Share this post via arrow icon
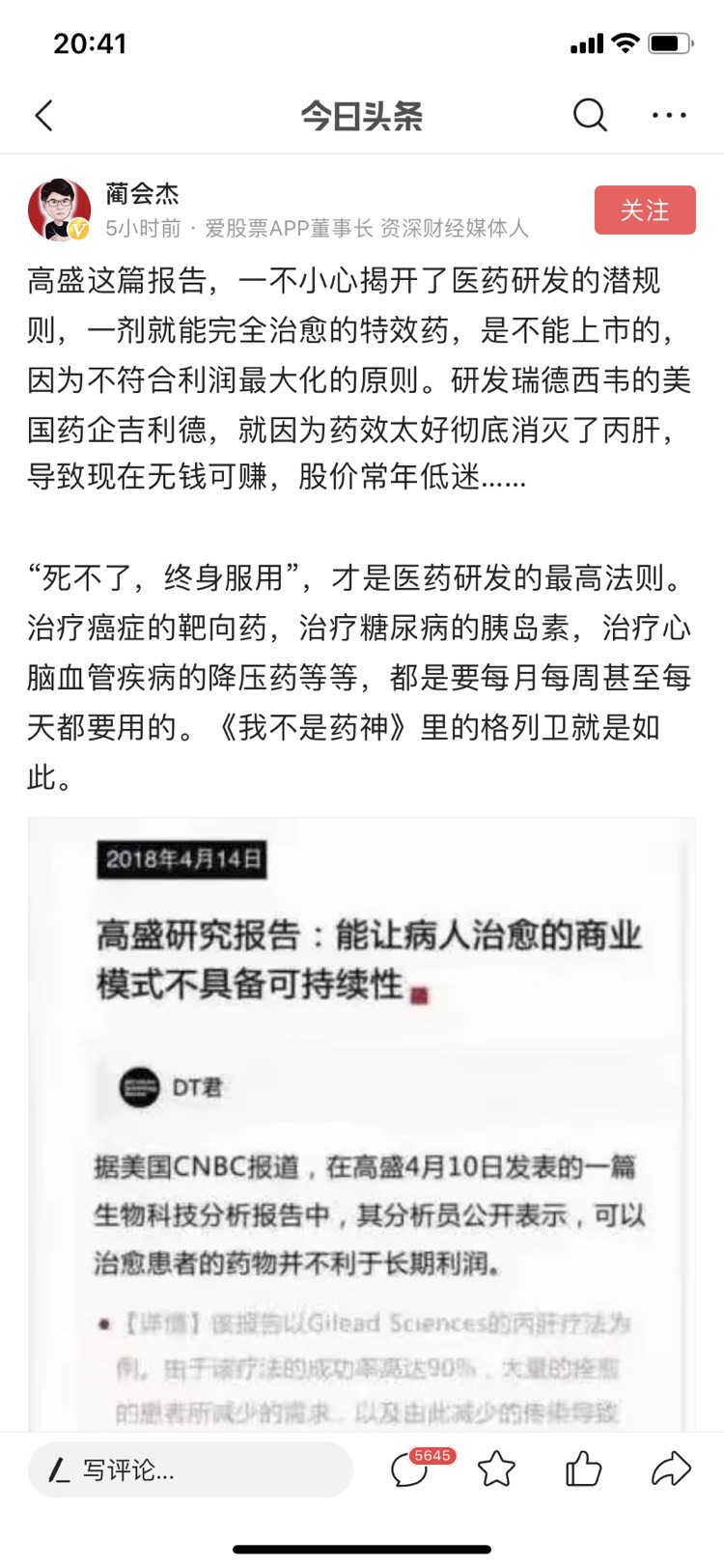Screen dimensions: 724x1568 click(x=671, y=1470)
